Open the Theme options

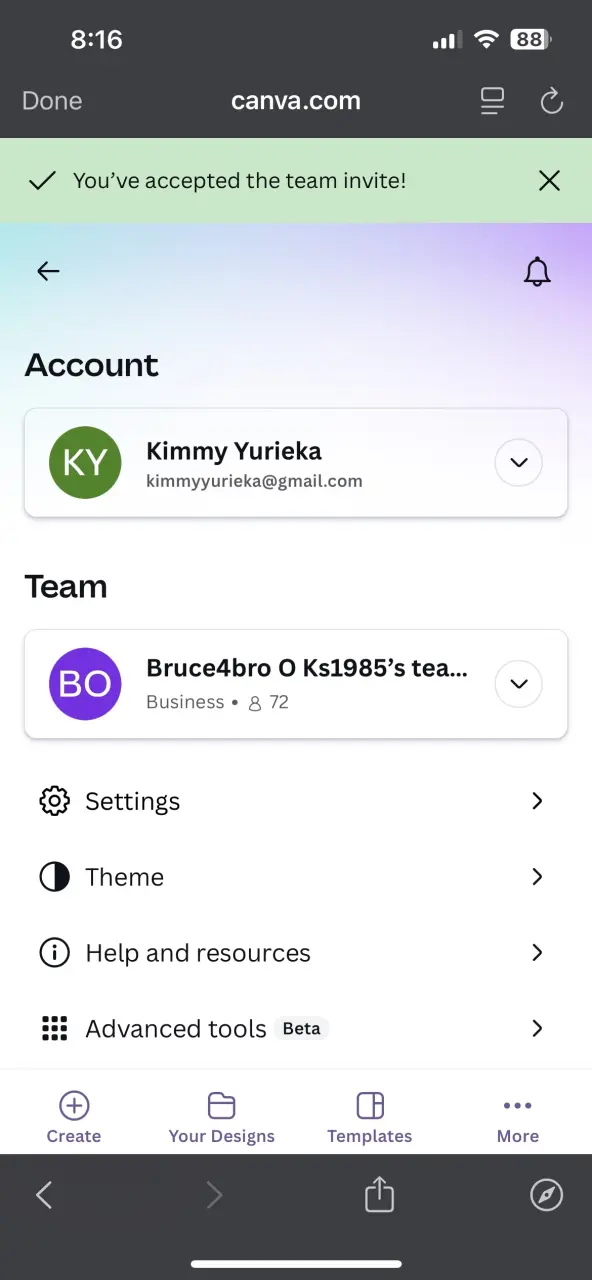coord(296,877)
